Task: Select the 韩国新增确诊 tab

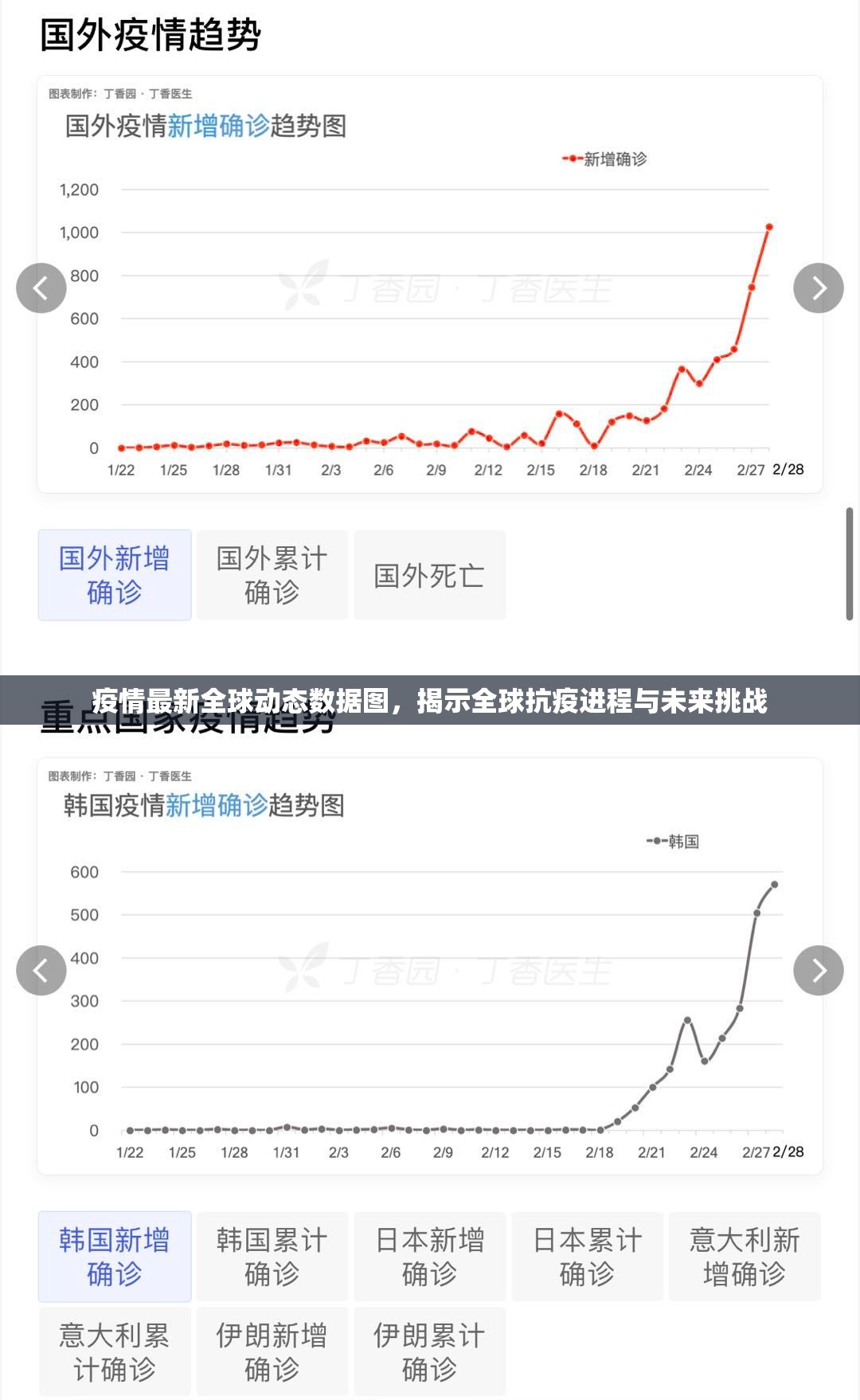Action: pyautogui.click(x=115, y=1256)
